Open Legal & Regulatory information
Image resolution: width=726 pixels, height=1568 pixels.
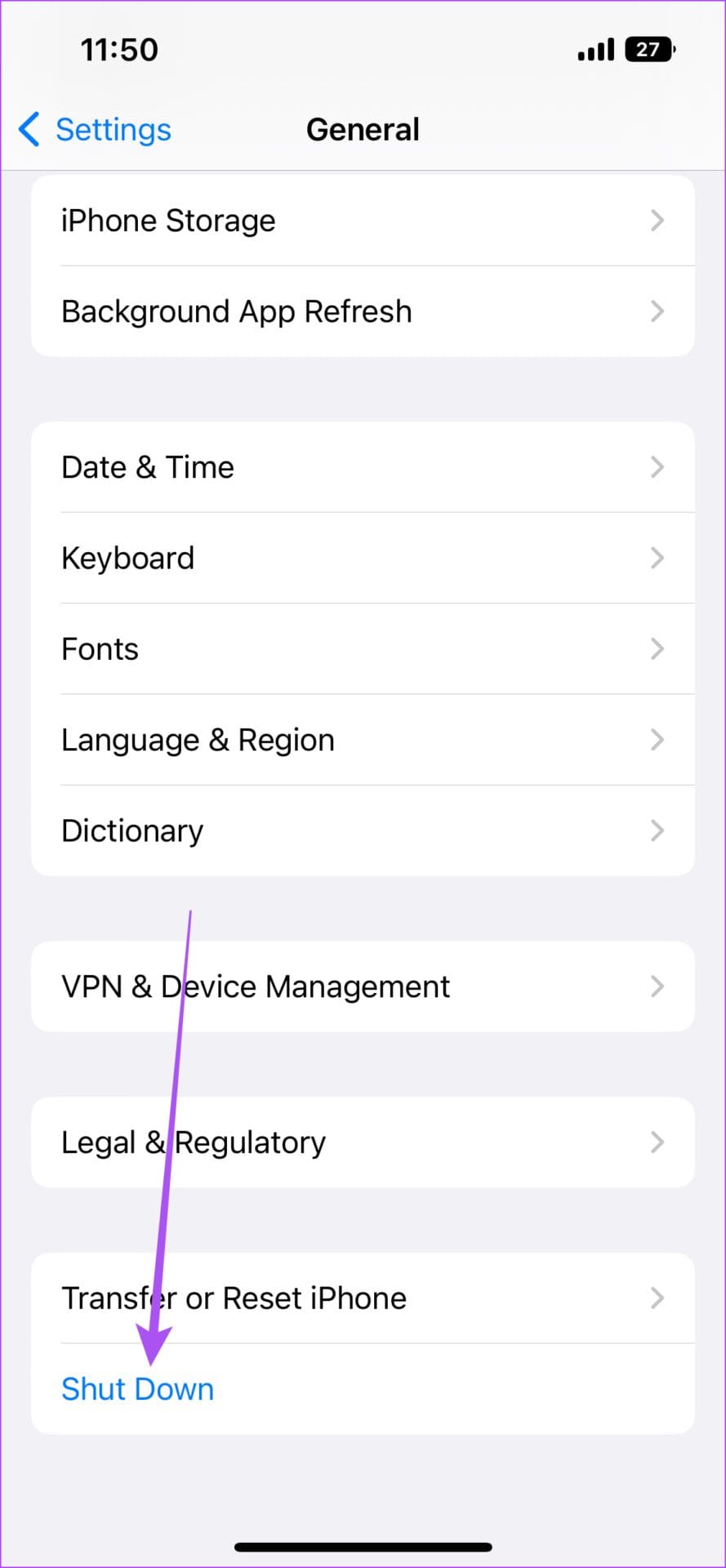click(363, 1143)
